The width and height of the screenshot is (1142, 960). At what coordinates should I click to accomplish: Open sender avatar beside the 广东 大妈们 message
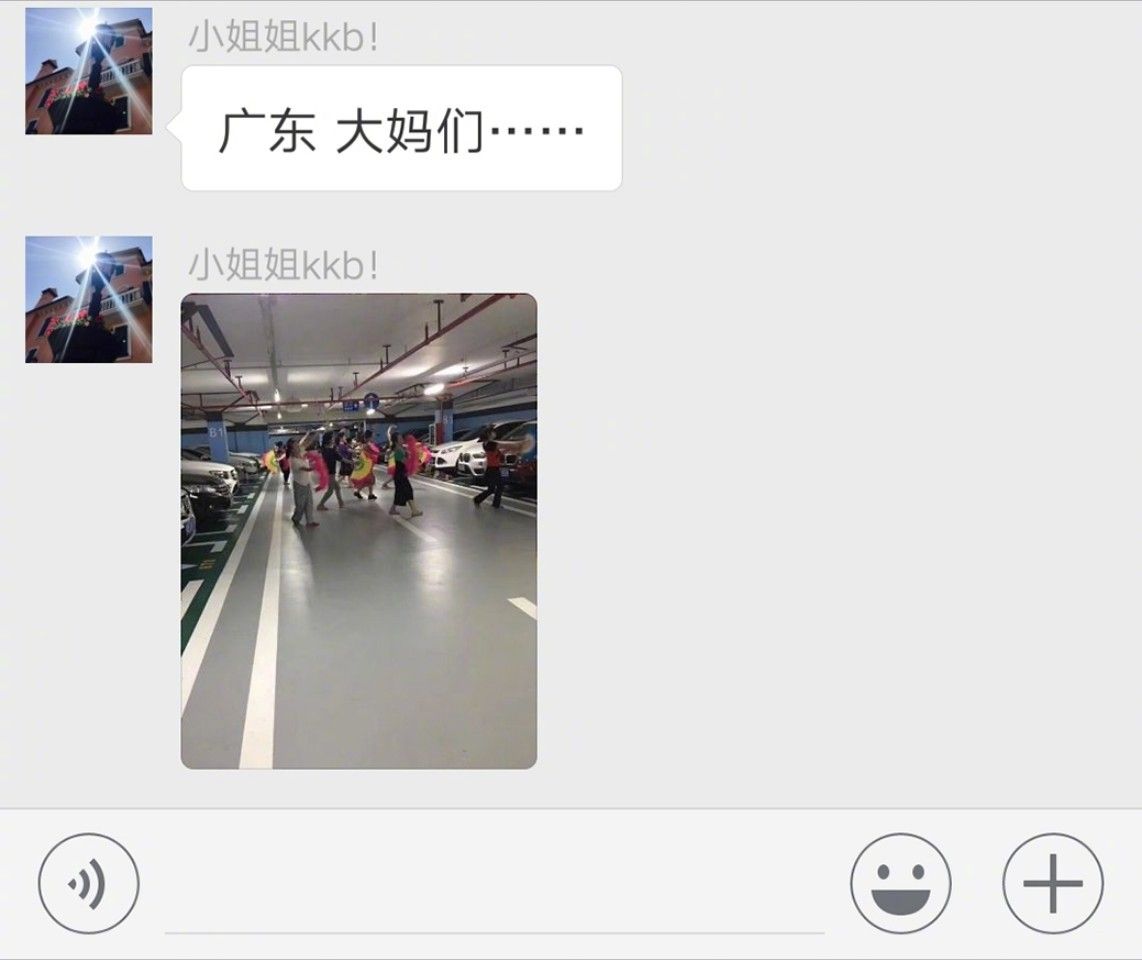click(89, 71)
